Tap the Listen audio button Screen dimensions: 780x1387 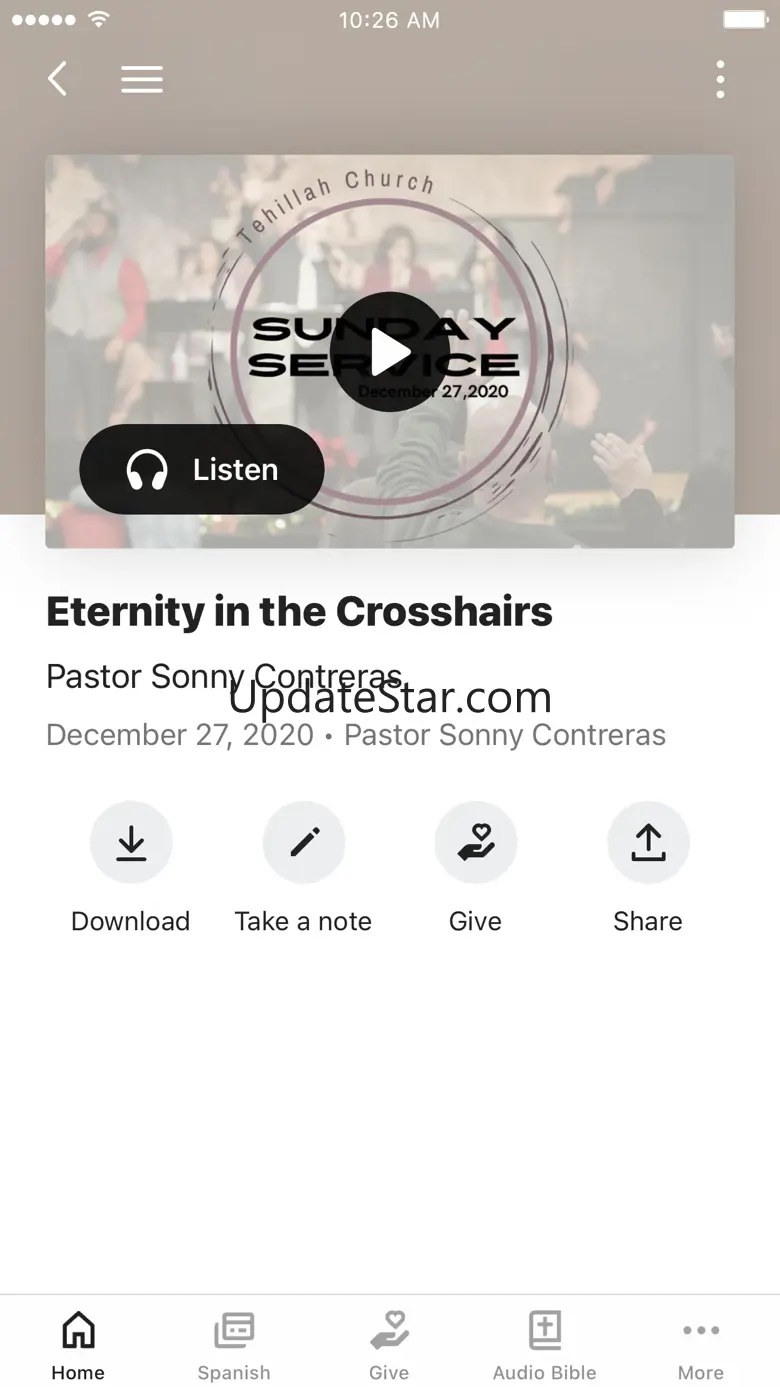point(202,469)
